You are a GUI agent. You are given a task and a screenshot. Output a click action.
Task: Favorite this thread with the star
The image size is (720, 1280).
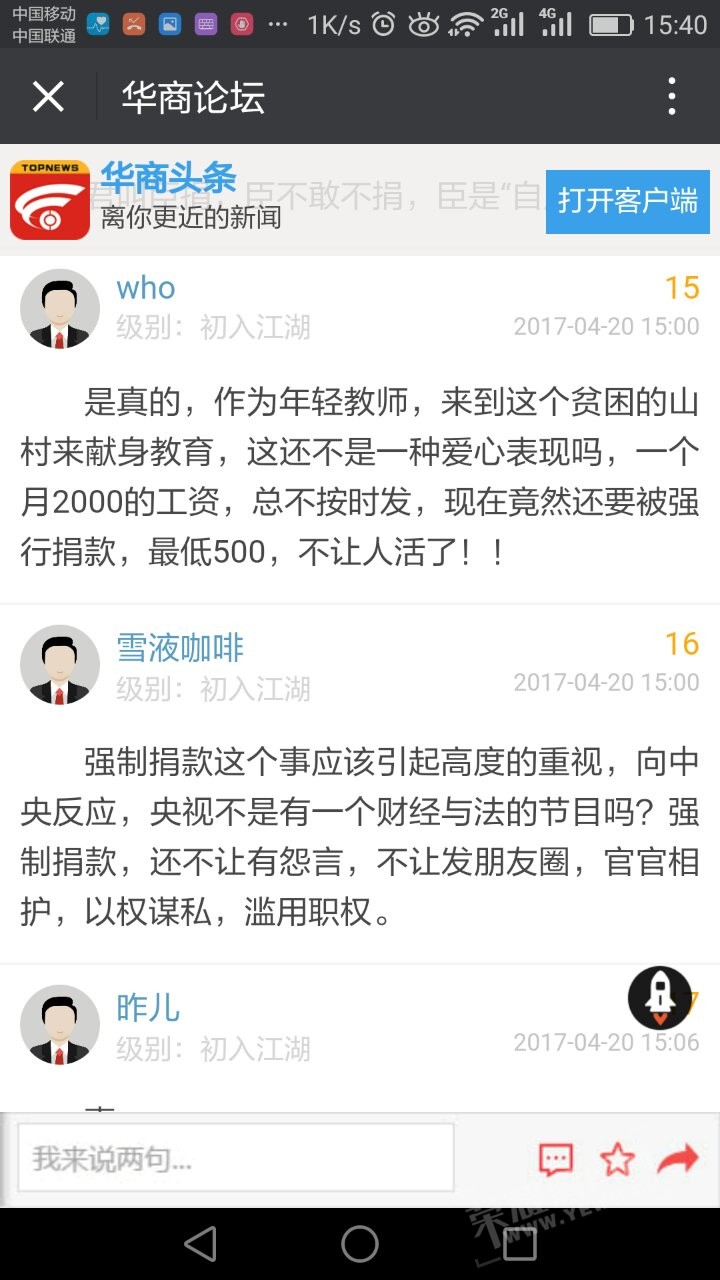coord(617,1159)
